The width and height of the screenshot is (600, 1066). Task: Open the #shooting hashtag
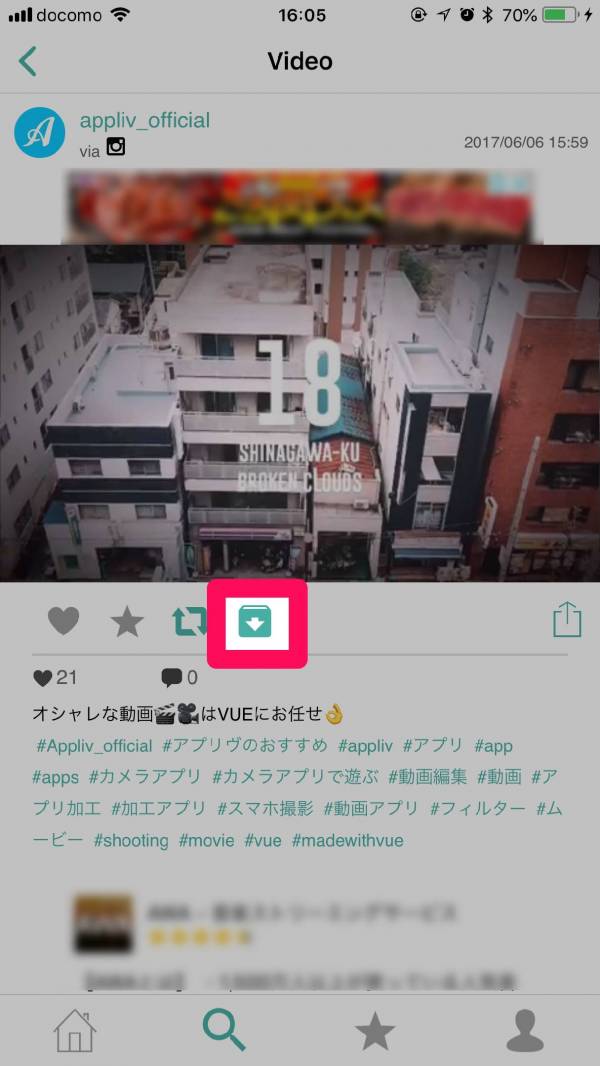click(x=131, y=841)
